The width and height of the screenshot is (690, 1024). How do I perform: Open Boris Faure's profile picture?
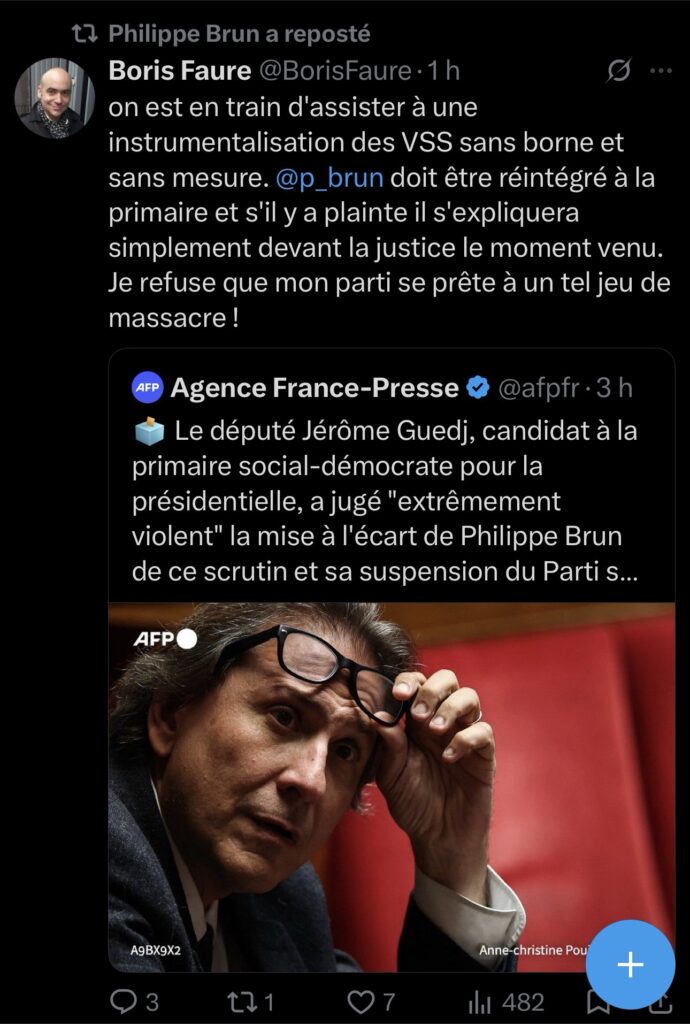pos(55,99)
